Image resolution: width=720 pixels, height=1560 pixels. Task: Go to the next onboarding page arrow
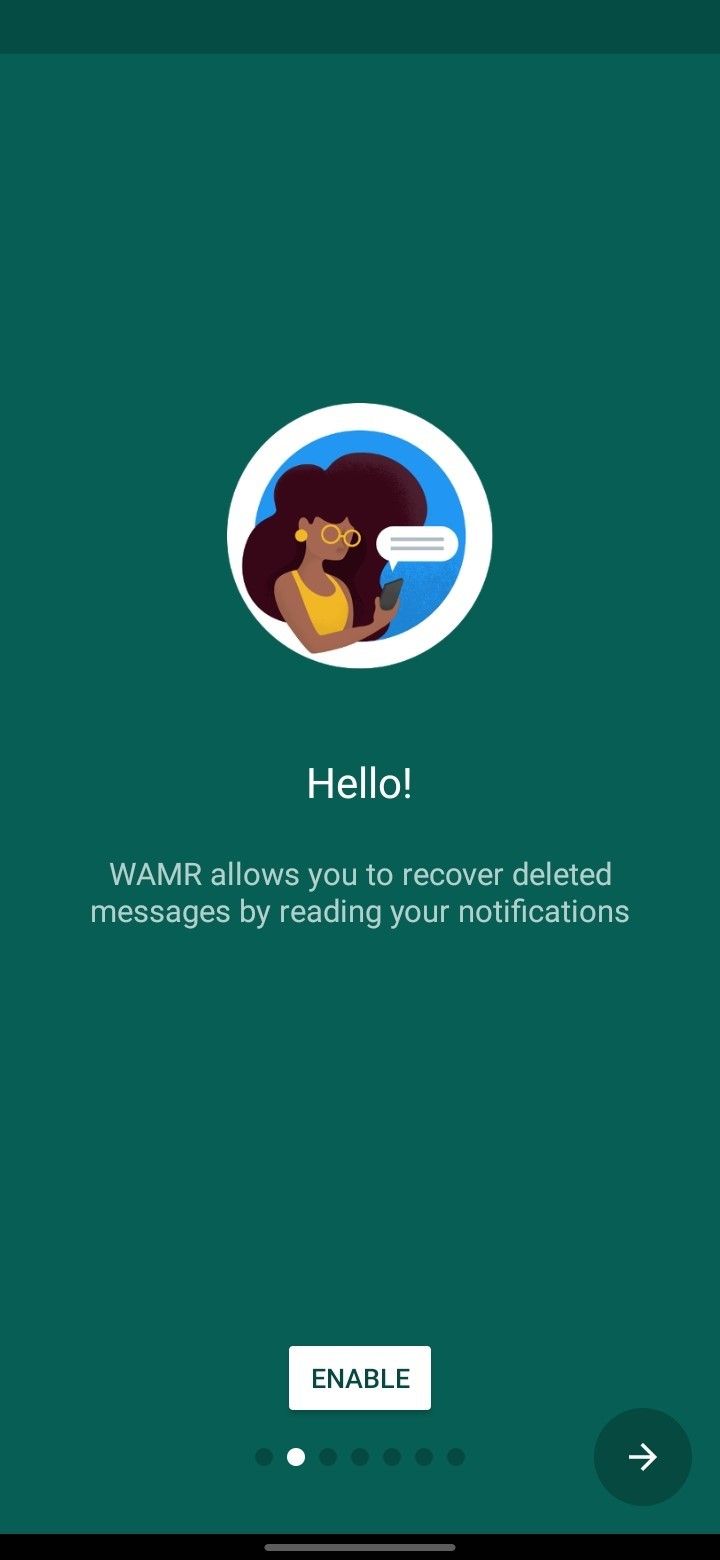pyautogui.click(x=642, y=1457)
